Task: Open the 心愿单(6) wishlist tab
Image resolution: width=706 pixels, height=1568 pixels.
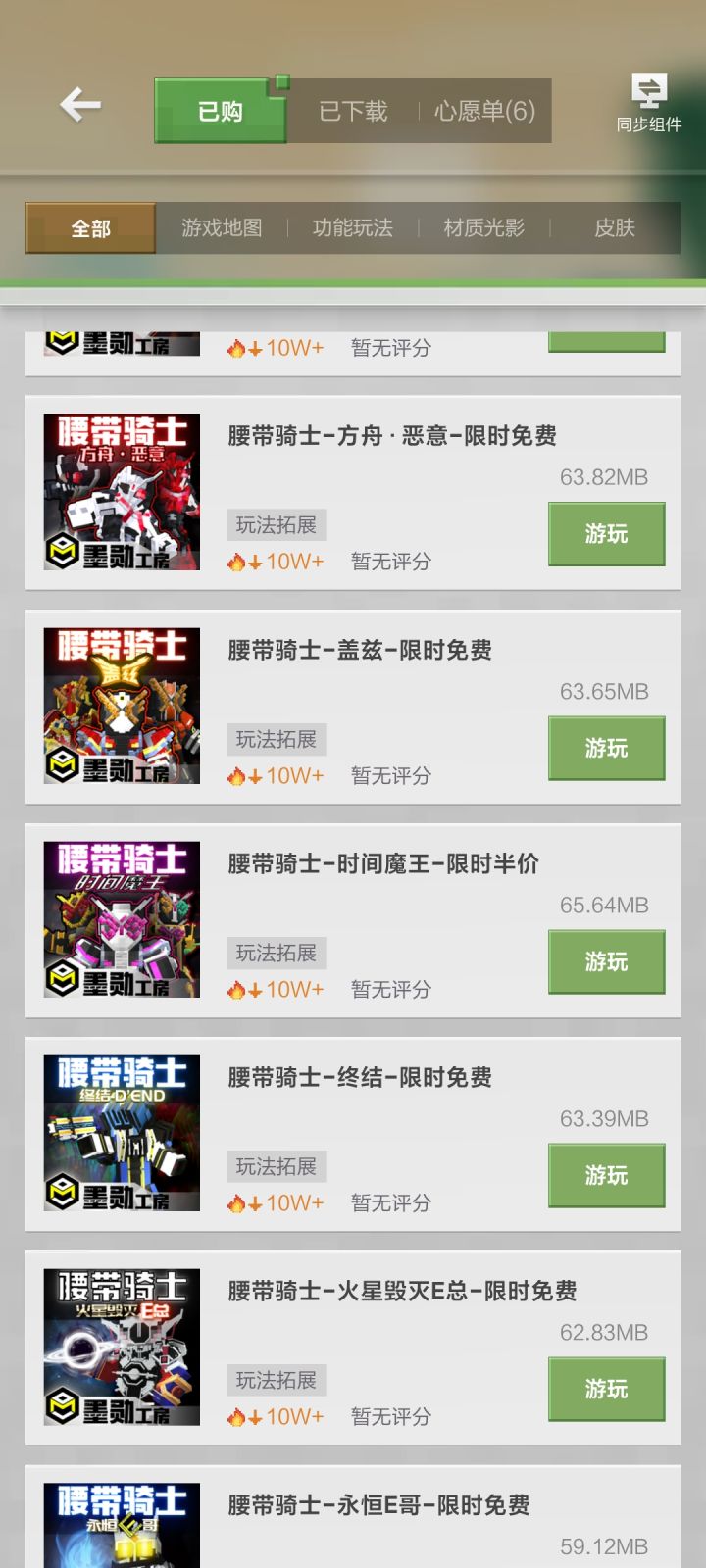Action: [x=481, y=111]
